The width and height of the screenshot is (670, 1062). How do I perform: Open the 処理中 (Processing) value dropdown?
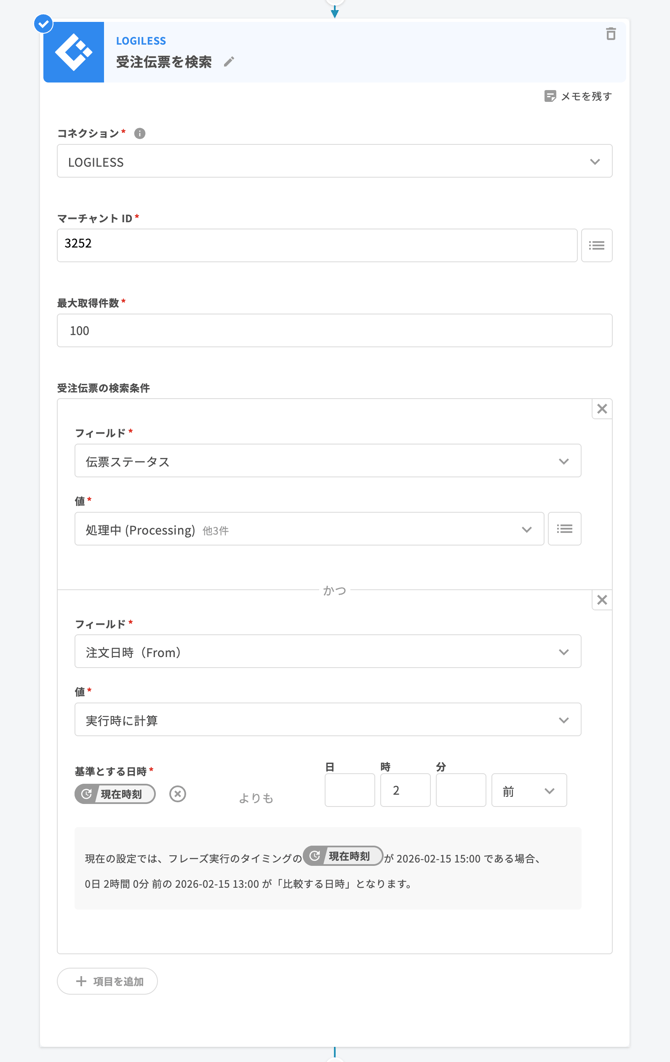(309, 529)
